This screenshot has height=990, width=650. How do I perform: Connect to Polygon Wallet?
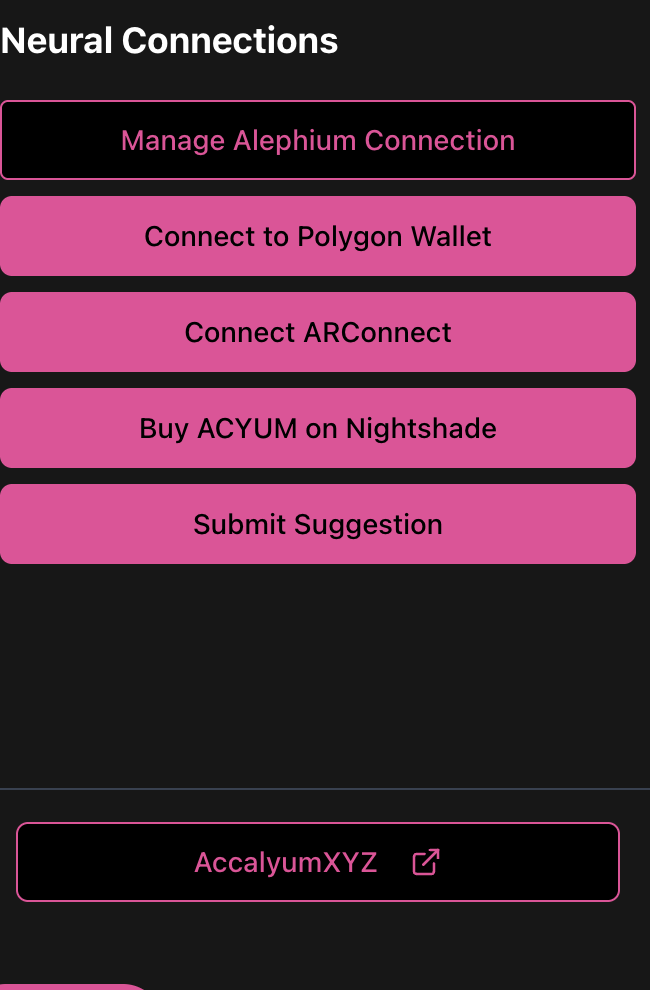tap(318, 236)
